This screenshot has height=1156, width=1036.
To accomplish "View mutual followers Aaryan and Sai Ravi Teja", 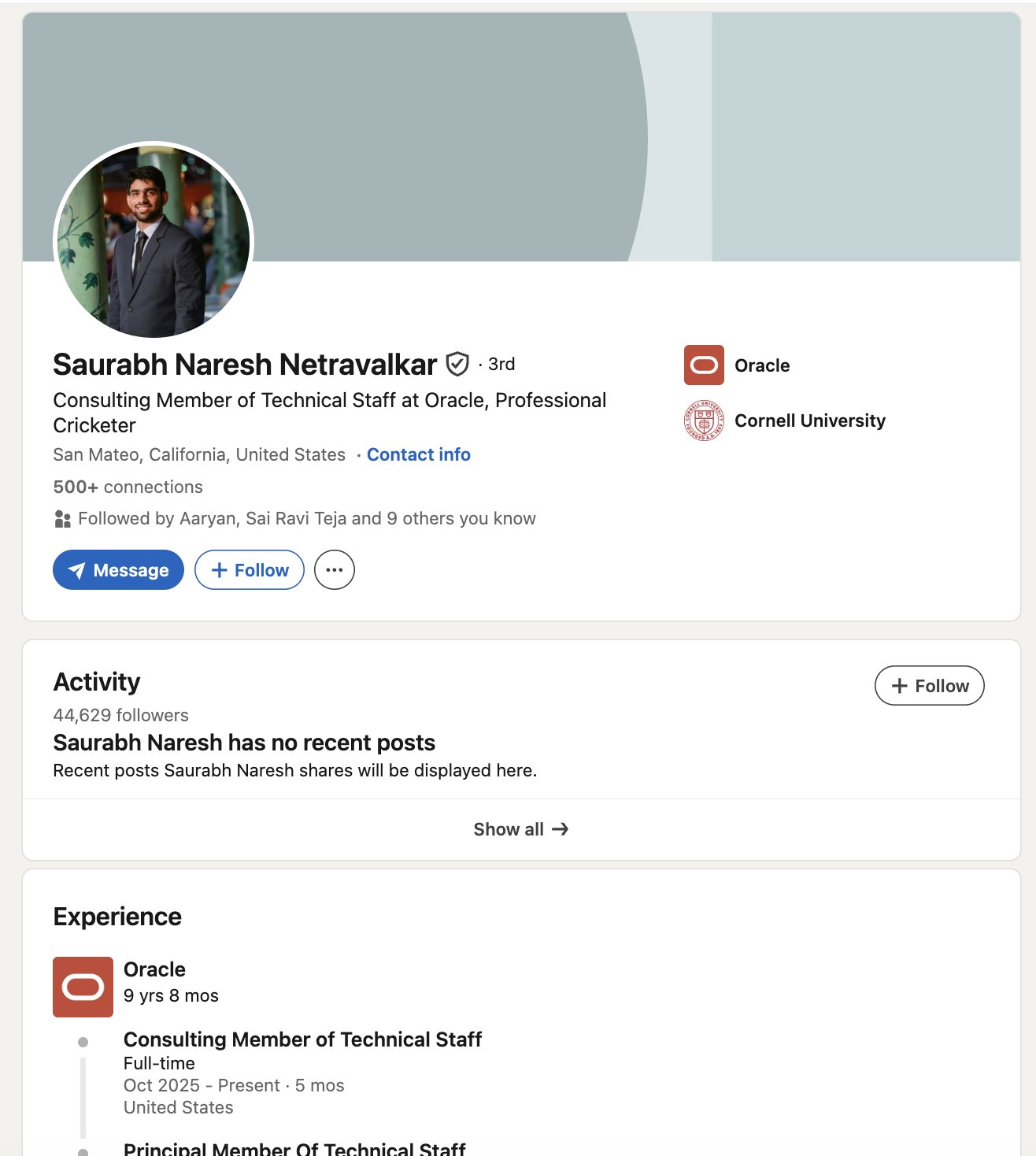I will pos(306,519).
